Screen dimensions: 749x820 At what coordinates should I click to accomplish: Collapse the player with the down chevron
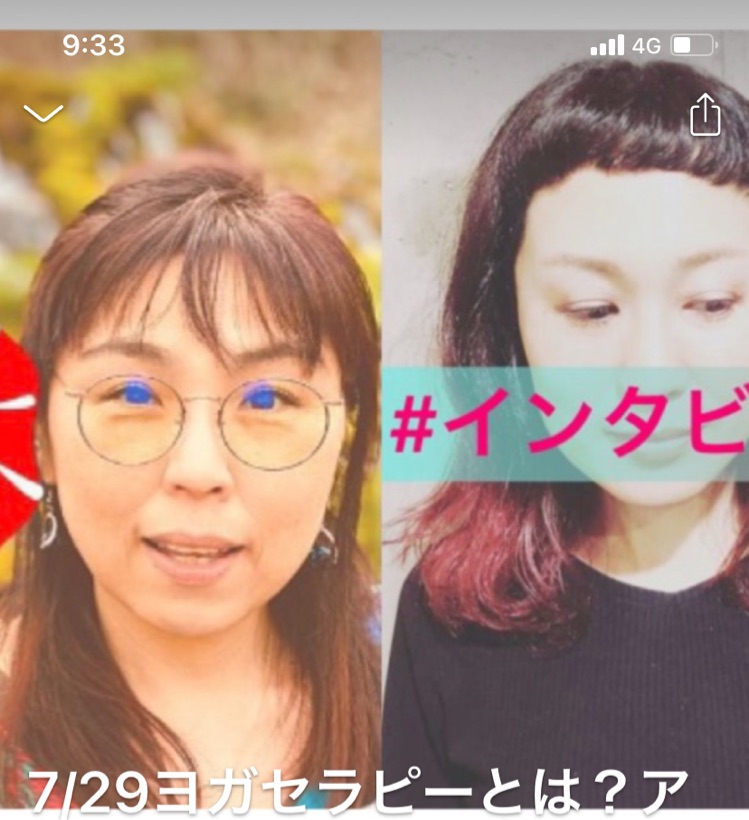(43, 113)
